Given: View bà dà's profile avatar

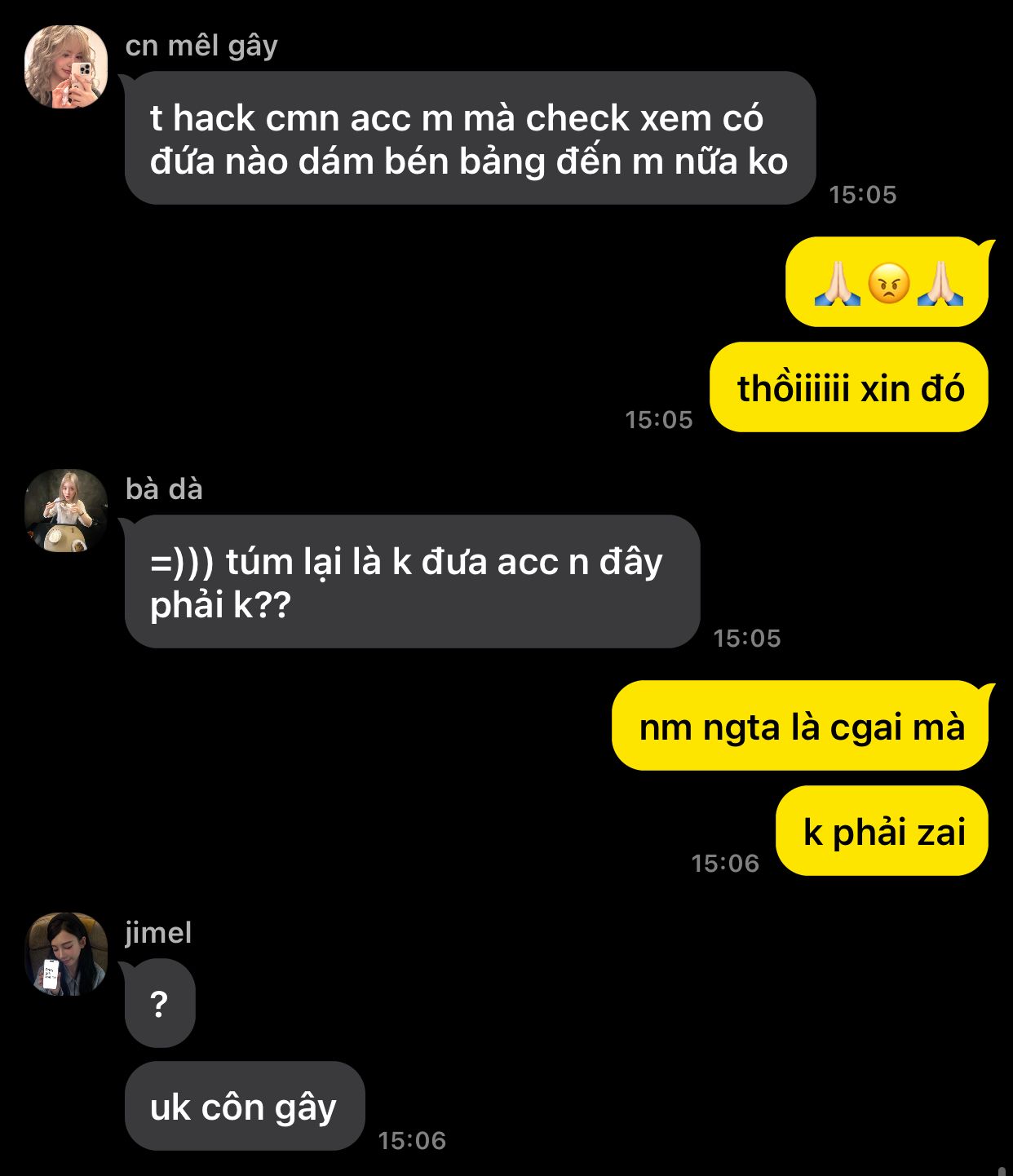Looking at the screenshot, I should pyautogui.click(x=66, y=511).
